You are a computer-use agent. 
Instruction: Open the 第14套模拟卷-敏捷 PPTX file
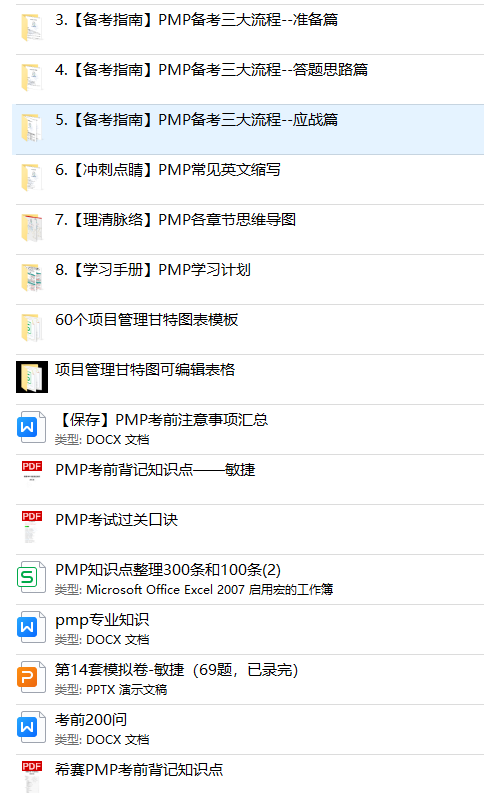tap(250, 680)
